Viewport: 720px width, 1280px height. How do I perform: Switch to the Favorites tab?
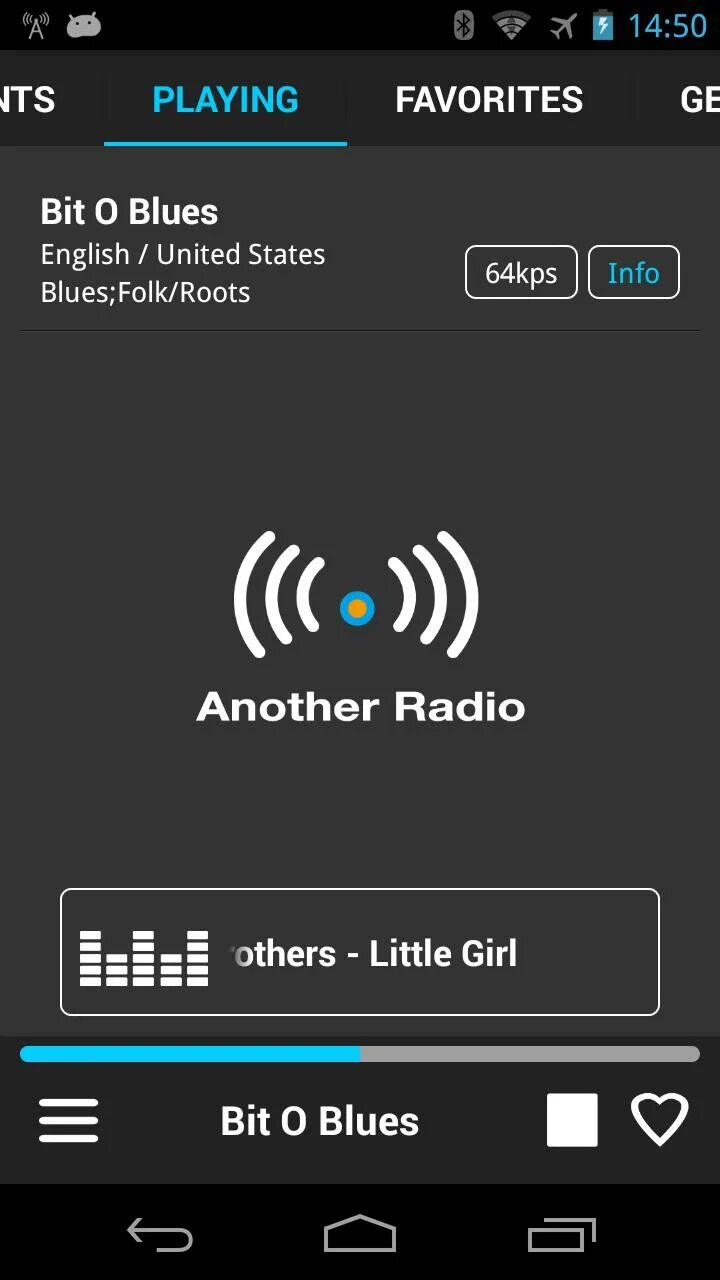click(x=489, y=100)
